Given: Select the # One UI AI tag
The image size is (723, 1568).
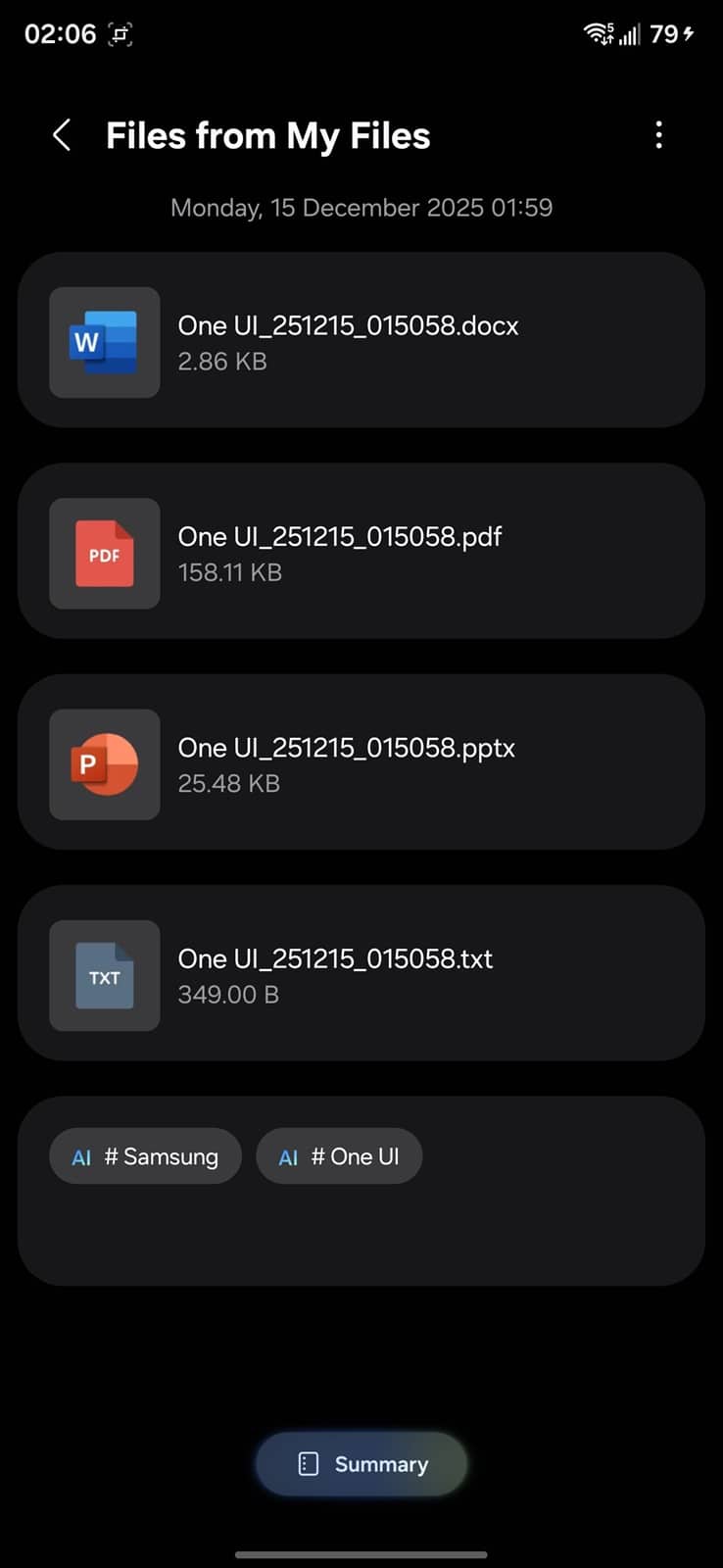Looking at the screenshot, I should (x=339, y=1156).
